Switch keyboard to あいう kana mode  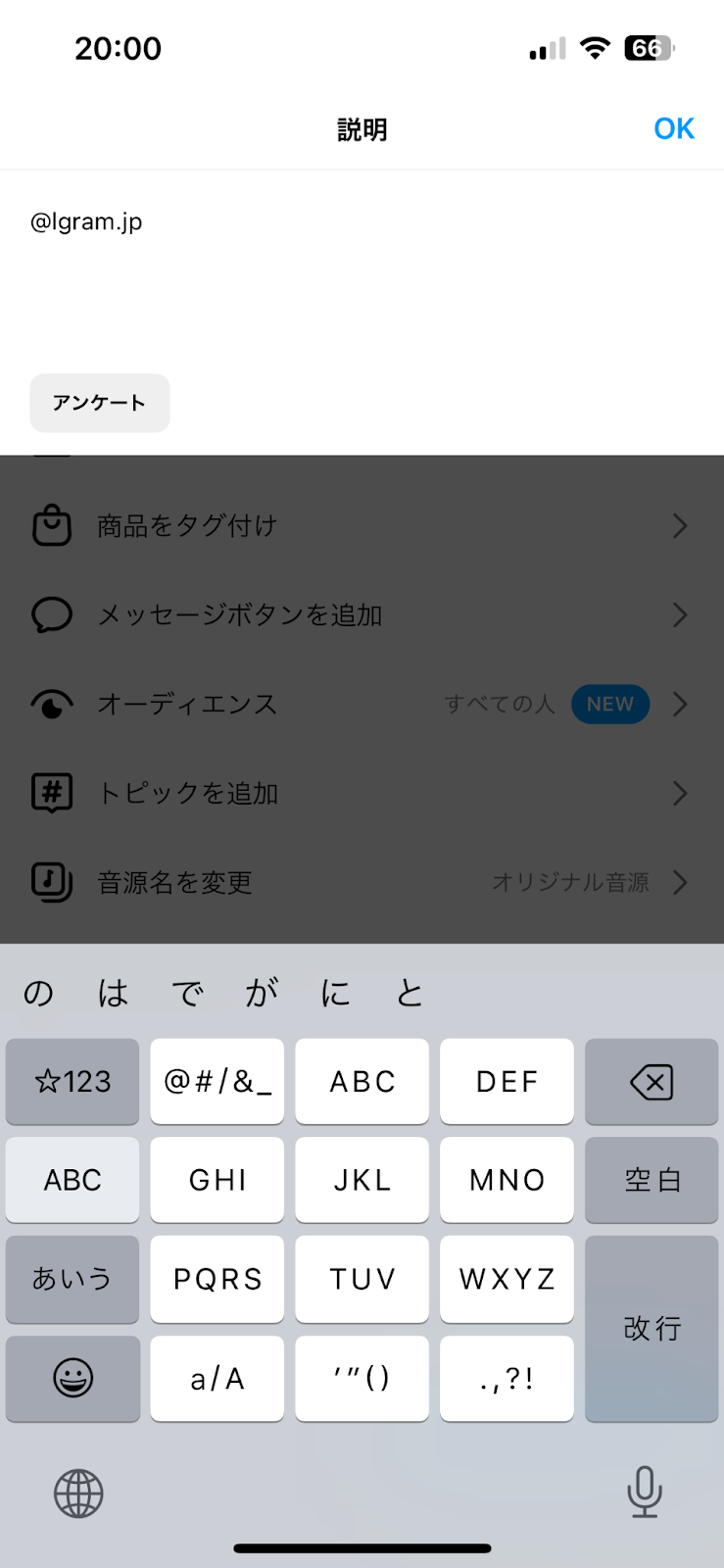pos(72,1279)
